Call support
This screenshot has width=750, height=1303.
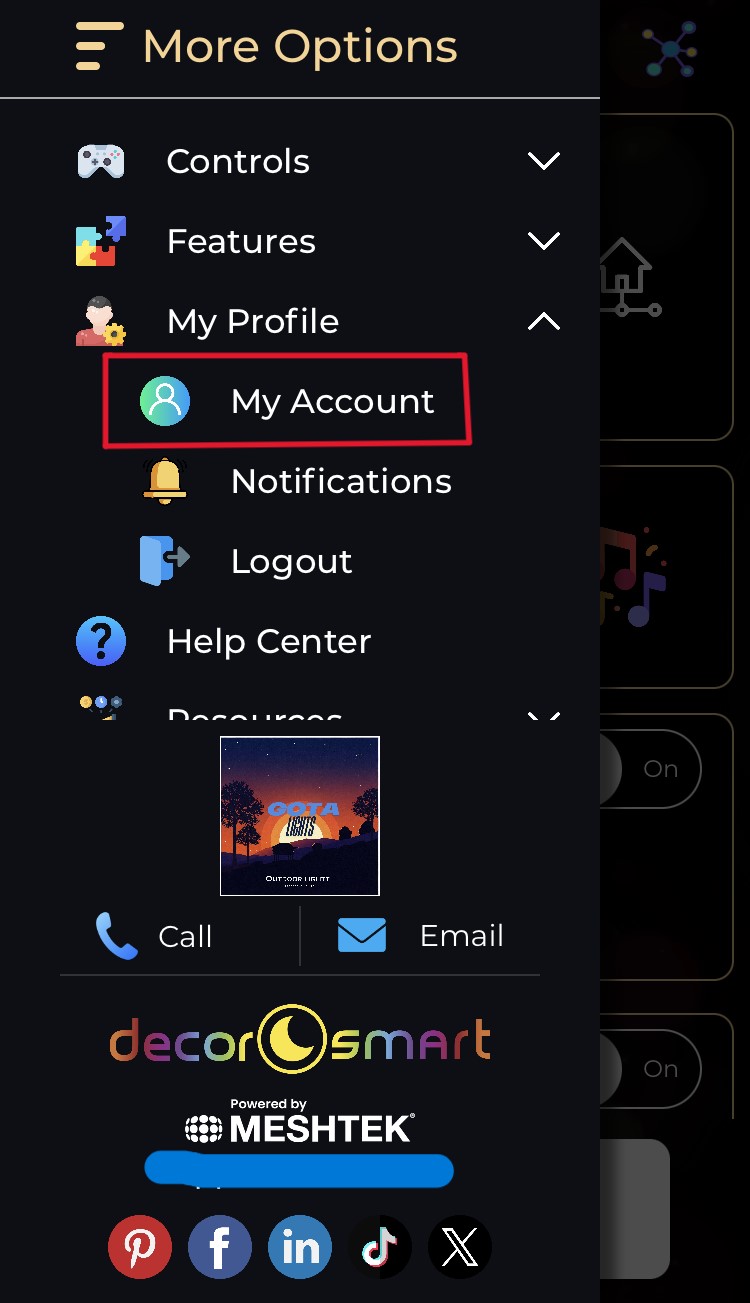click(155, 936)
